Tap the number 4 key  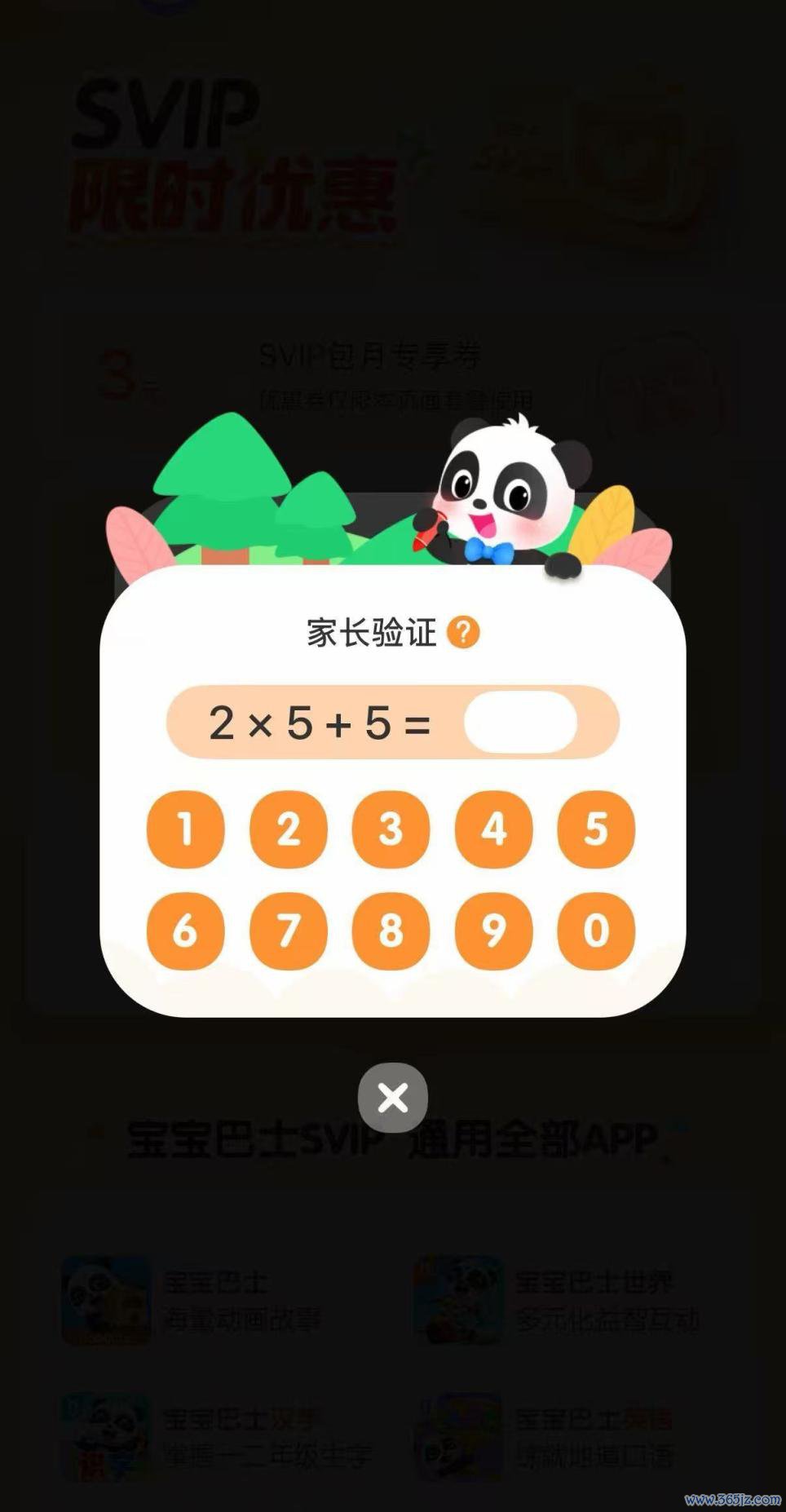click(x=493, y=829)
